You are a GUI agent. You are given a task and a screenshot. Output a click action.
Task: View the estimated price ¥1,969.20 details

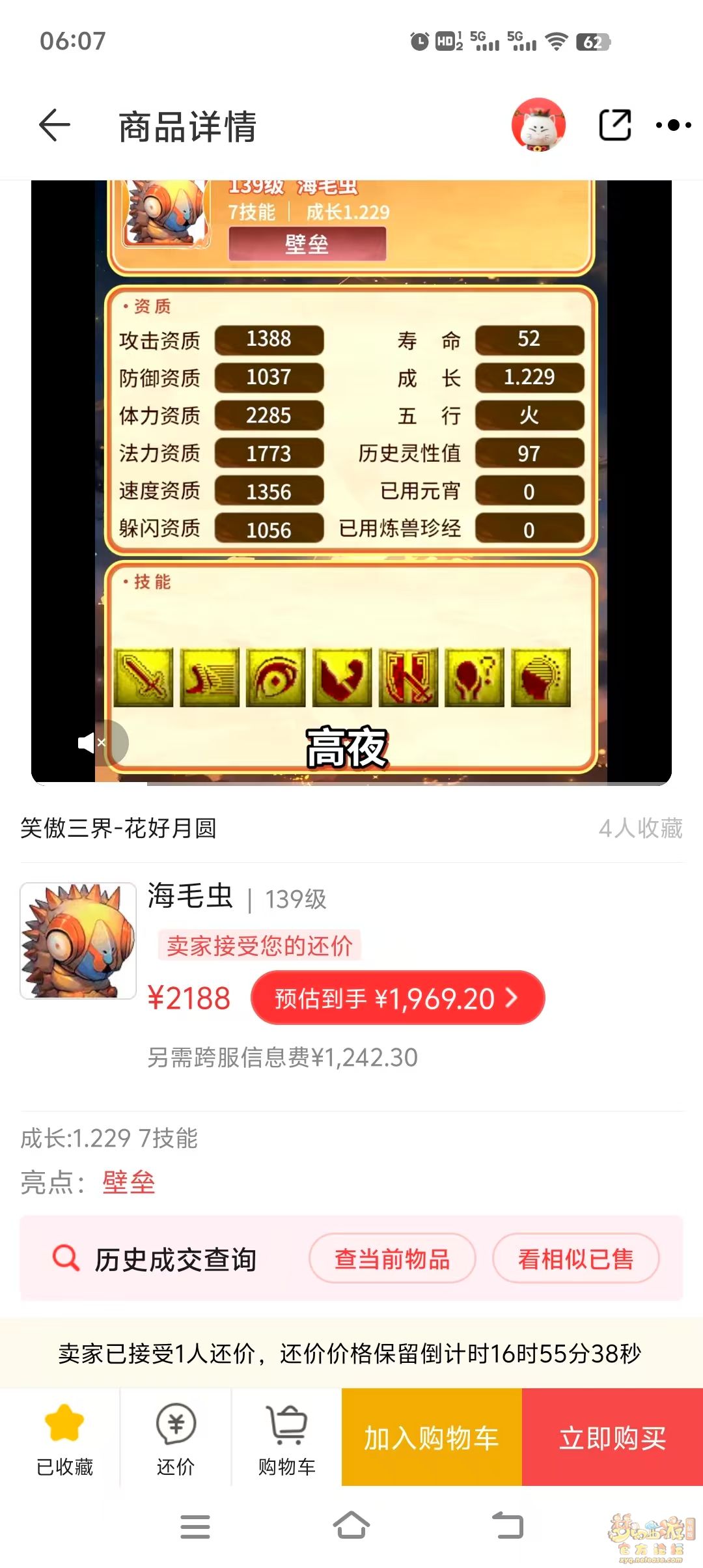pos(397,998)
